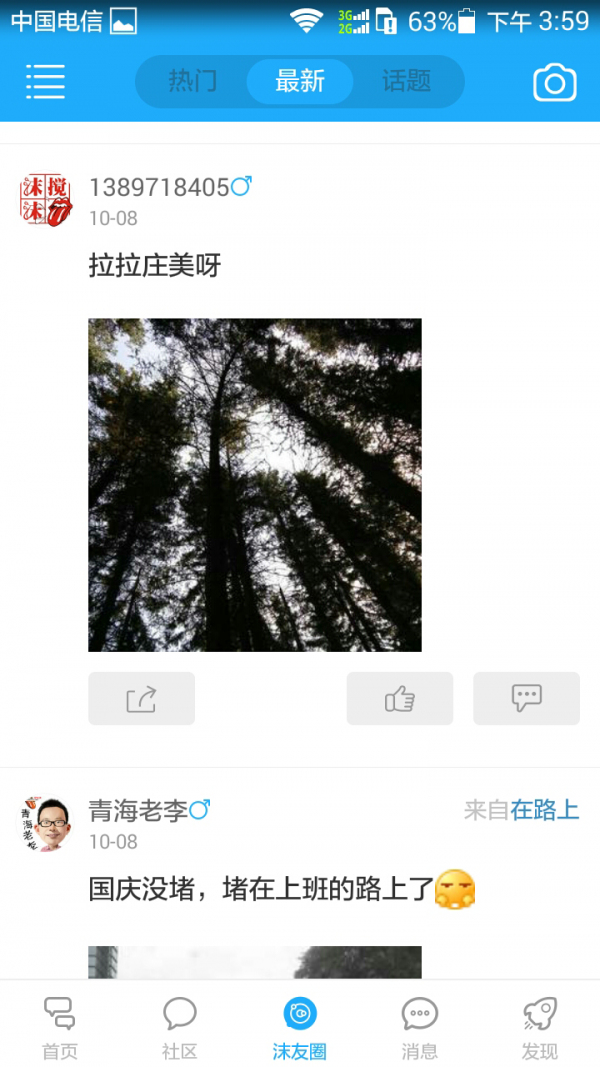Select the 沫友圈 tab
This screenshot has height=1067, width=600.
coord(300,1027)
